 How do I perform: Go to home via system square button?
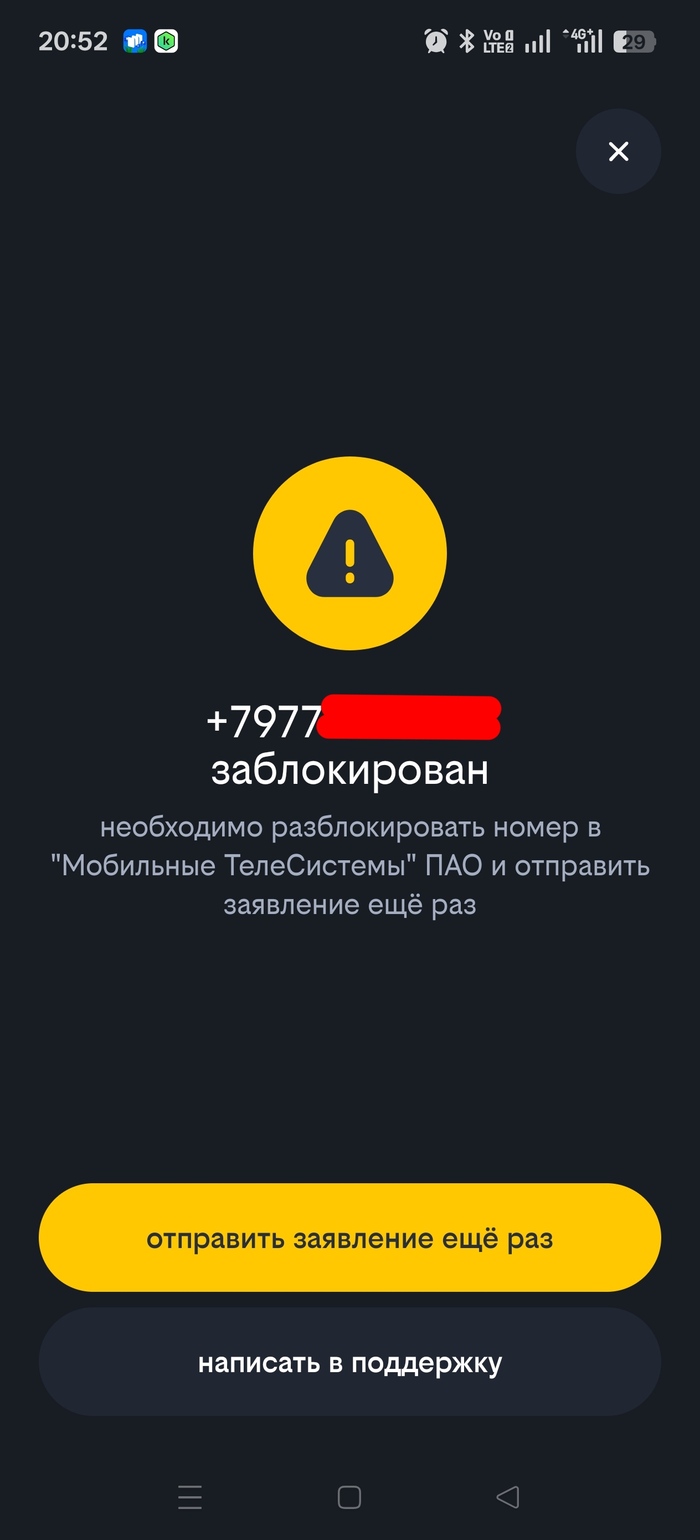tap(349, 1496)
